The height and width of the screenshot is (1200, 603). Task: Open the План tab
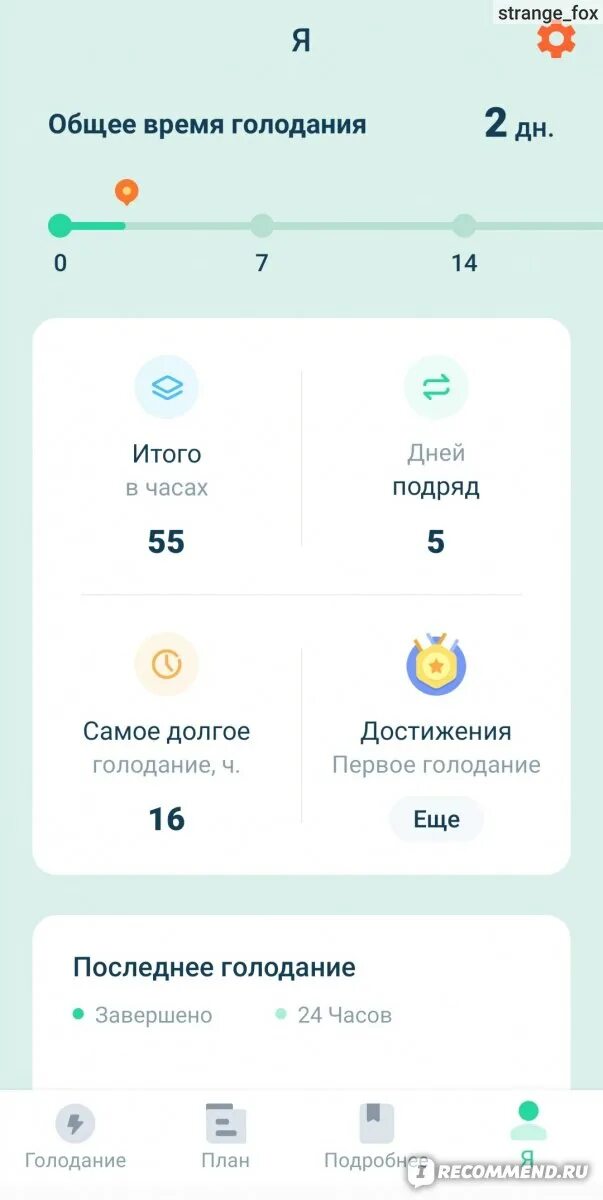(x=225, y=1138)
